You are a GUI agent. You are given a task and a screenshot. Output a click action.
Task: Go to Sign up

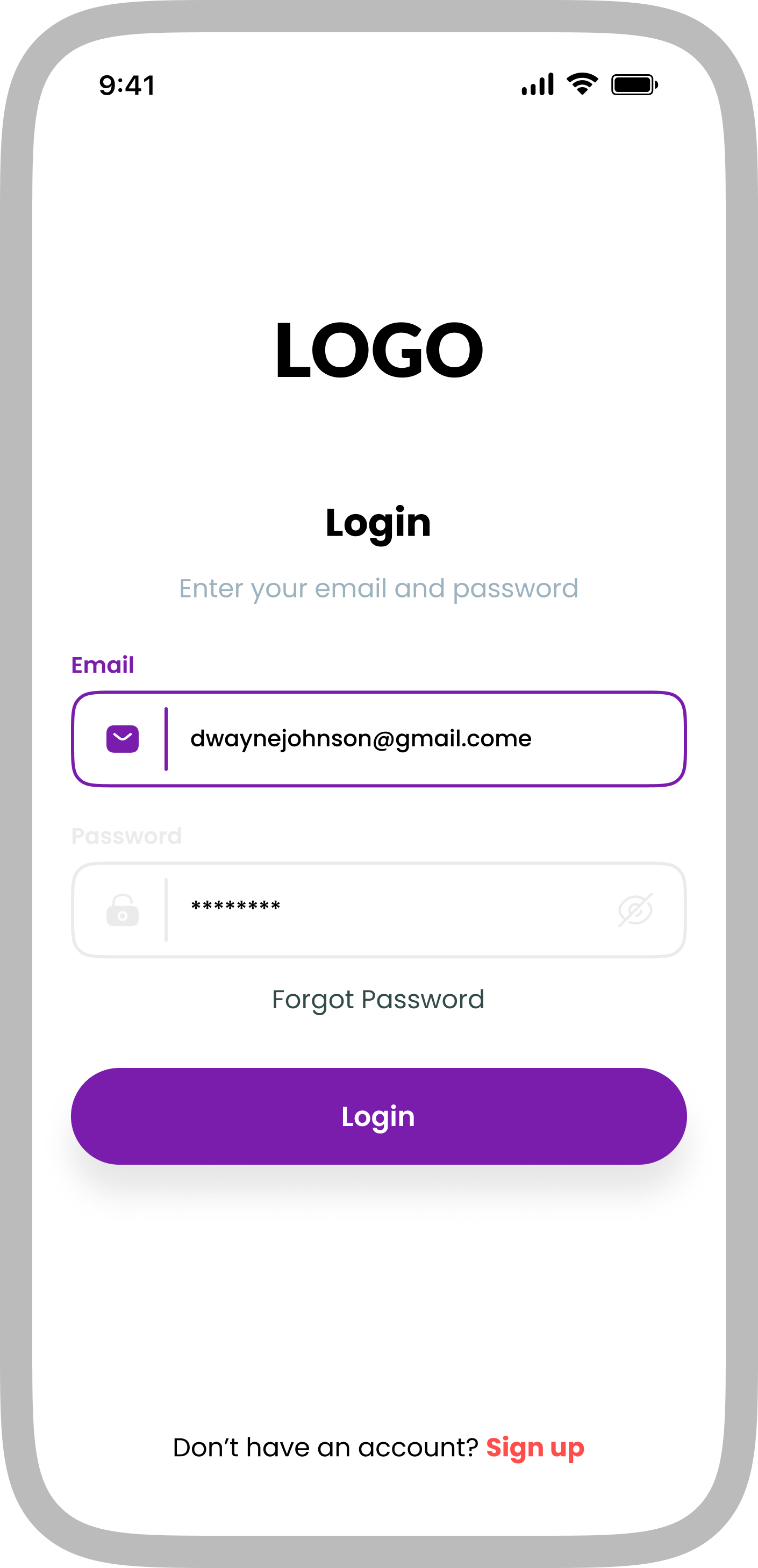(x=535, y=1448)
